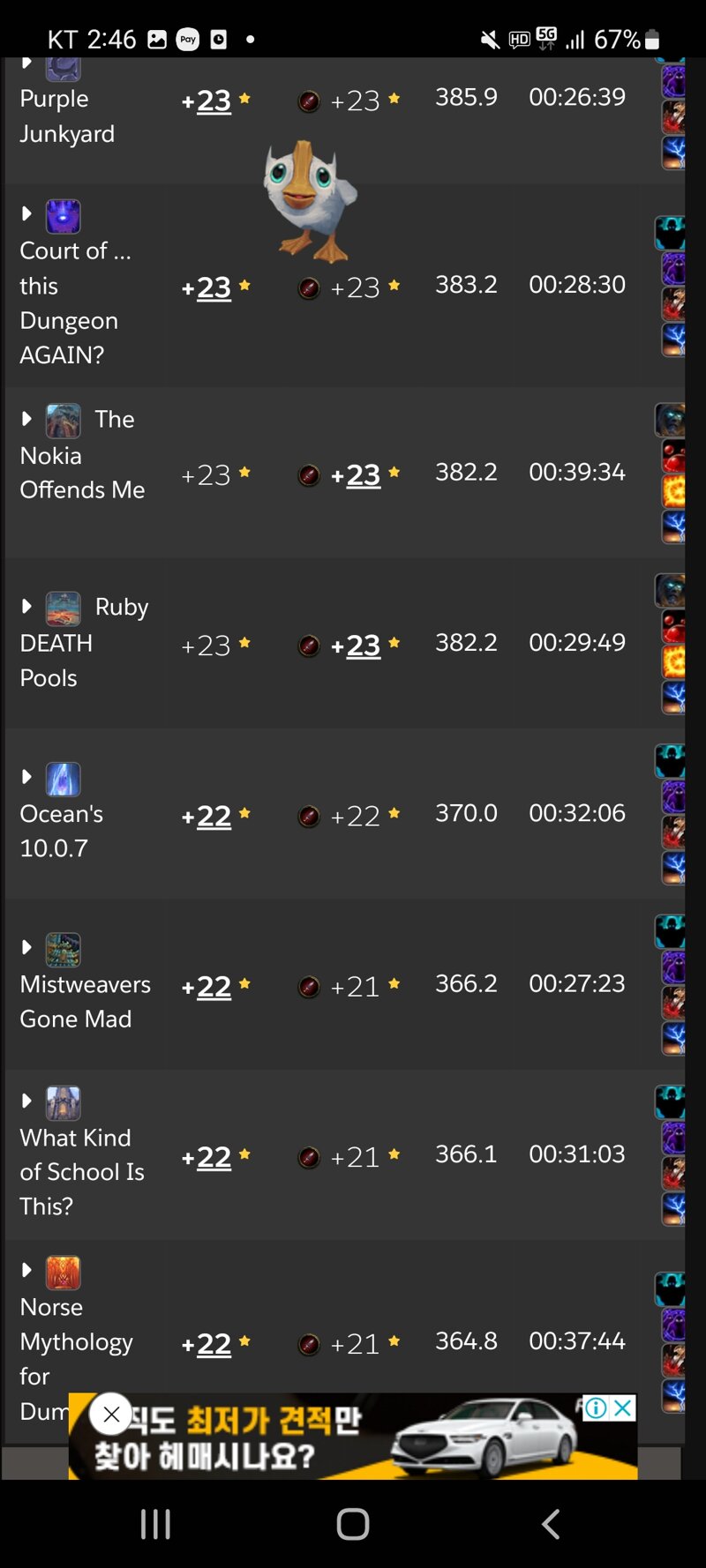Image resolution: width=706 pixels, height=1568 pixels.
Task: Expand the Ocean's 10.0.7 row
Action: 26,777
